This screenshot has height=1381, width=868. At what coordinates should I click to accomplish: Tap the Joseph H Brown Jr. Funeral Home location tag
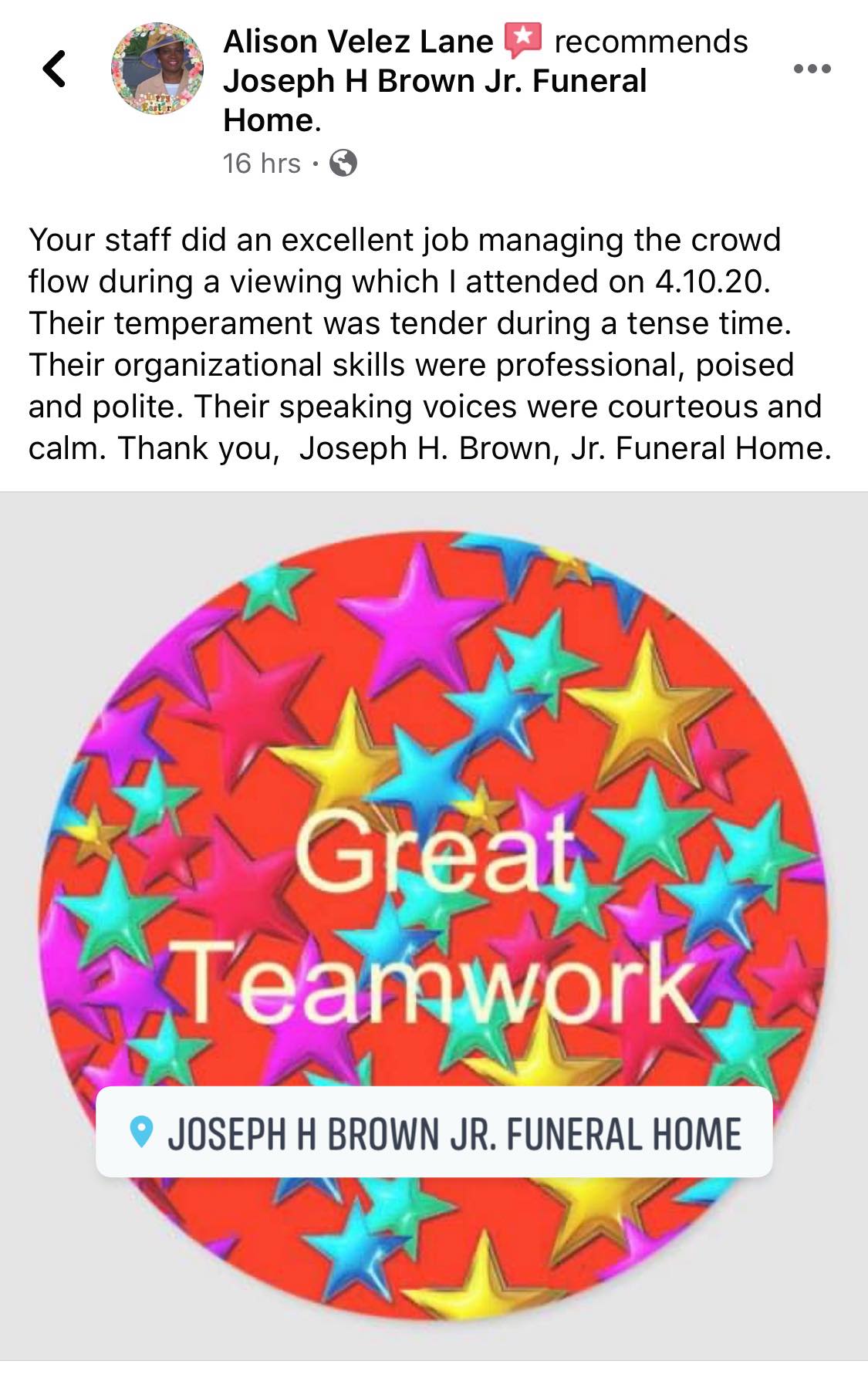tap(434, 1132)
